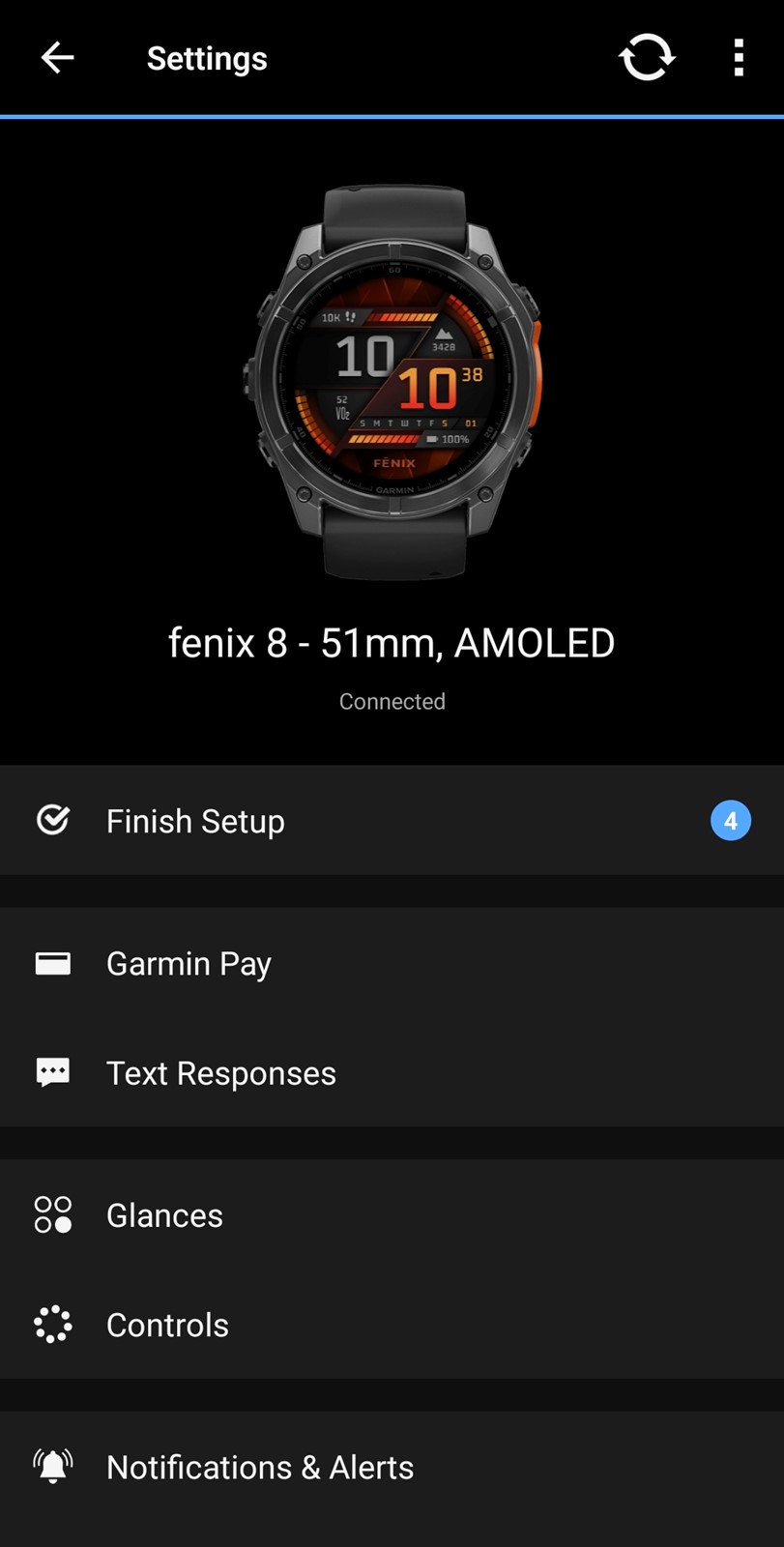Sync the watch now
Viewport: 784px width, 1547px height.
pyautogui.click(x=647, y=58)
